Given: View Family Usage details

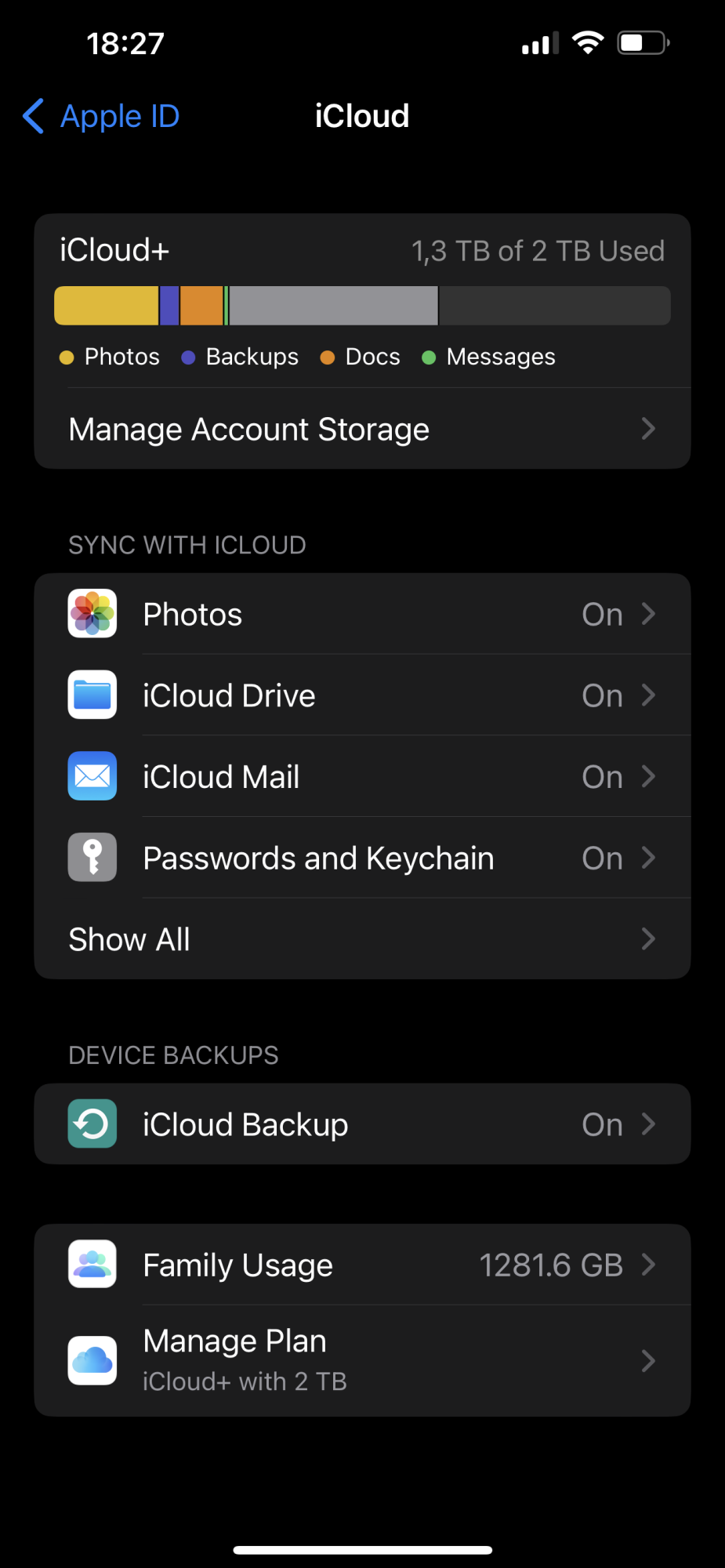Looking at the screenshot, I should 362,1265.
